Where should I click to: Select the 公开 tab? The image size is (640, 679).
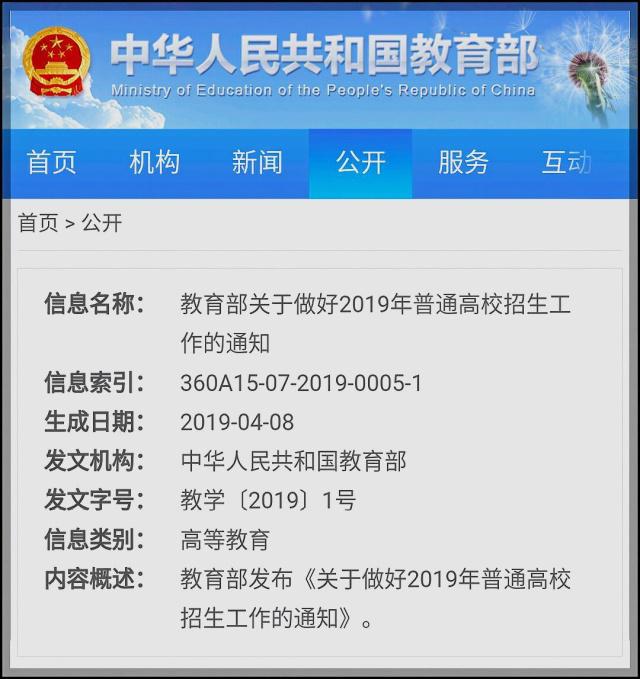click(360, 163)
